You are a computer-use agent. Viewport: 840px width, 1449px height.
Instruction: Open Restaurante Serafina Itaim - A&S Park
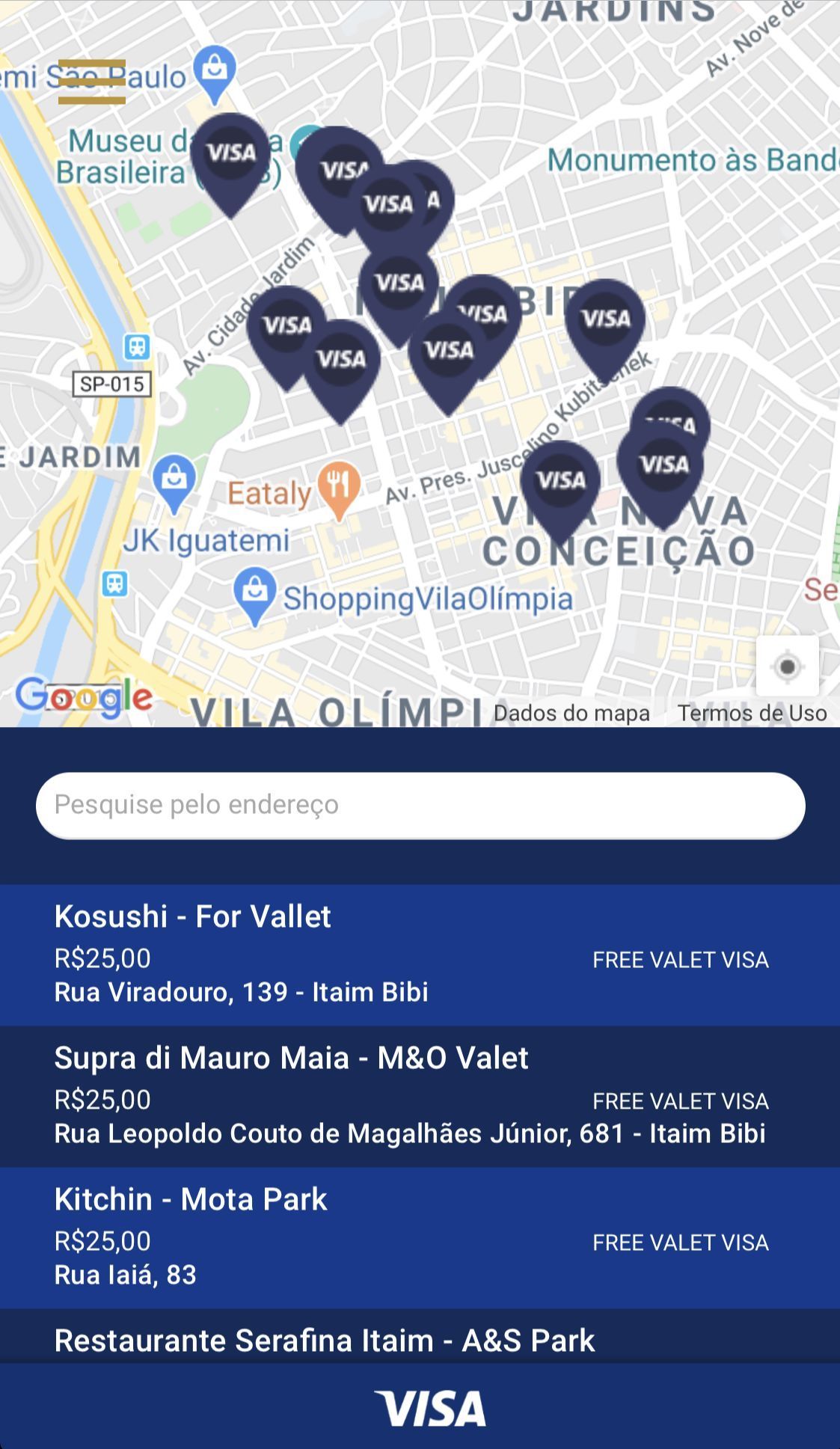coord(420,1341)
